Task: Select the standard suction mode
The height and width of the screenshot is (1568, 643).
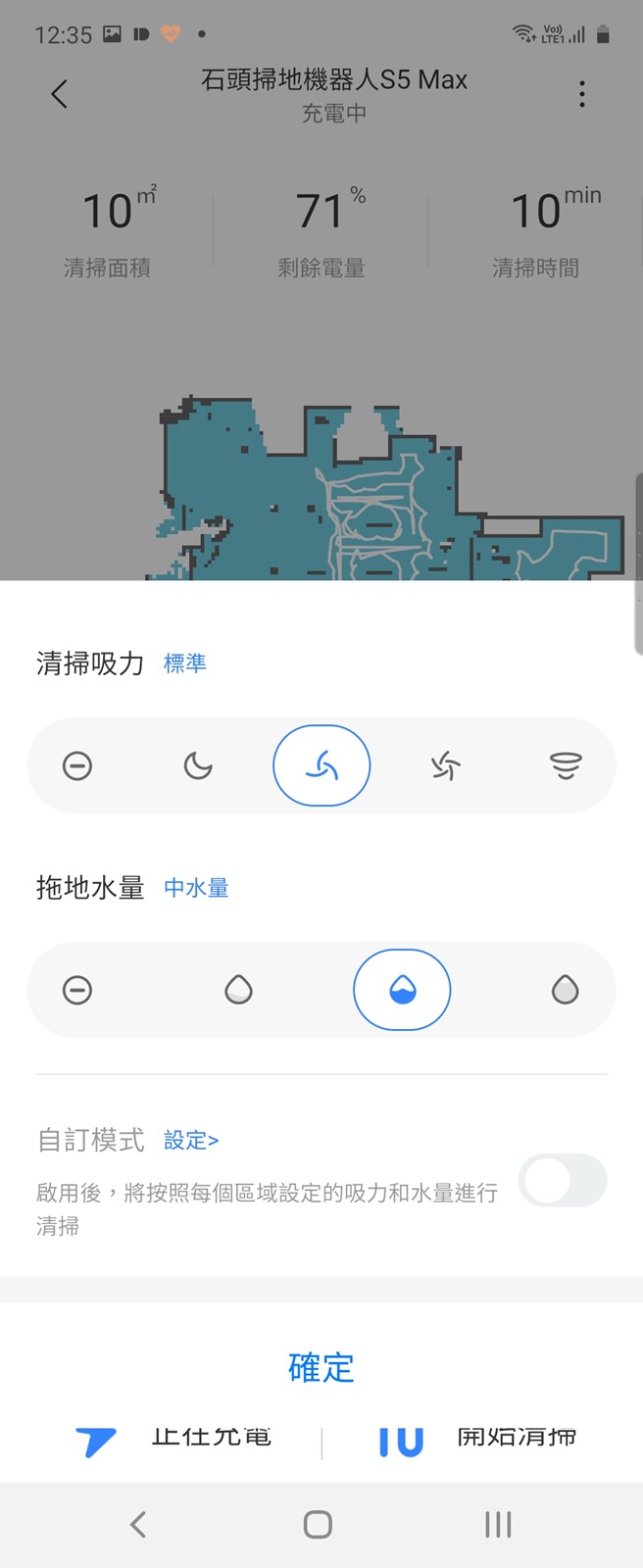Action: pos(321,765)
